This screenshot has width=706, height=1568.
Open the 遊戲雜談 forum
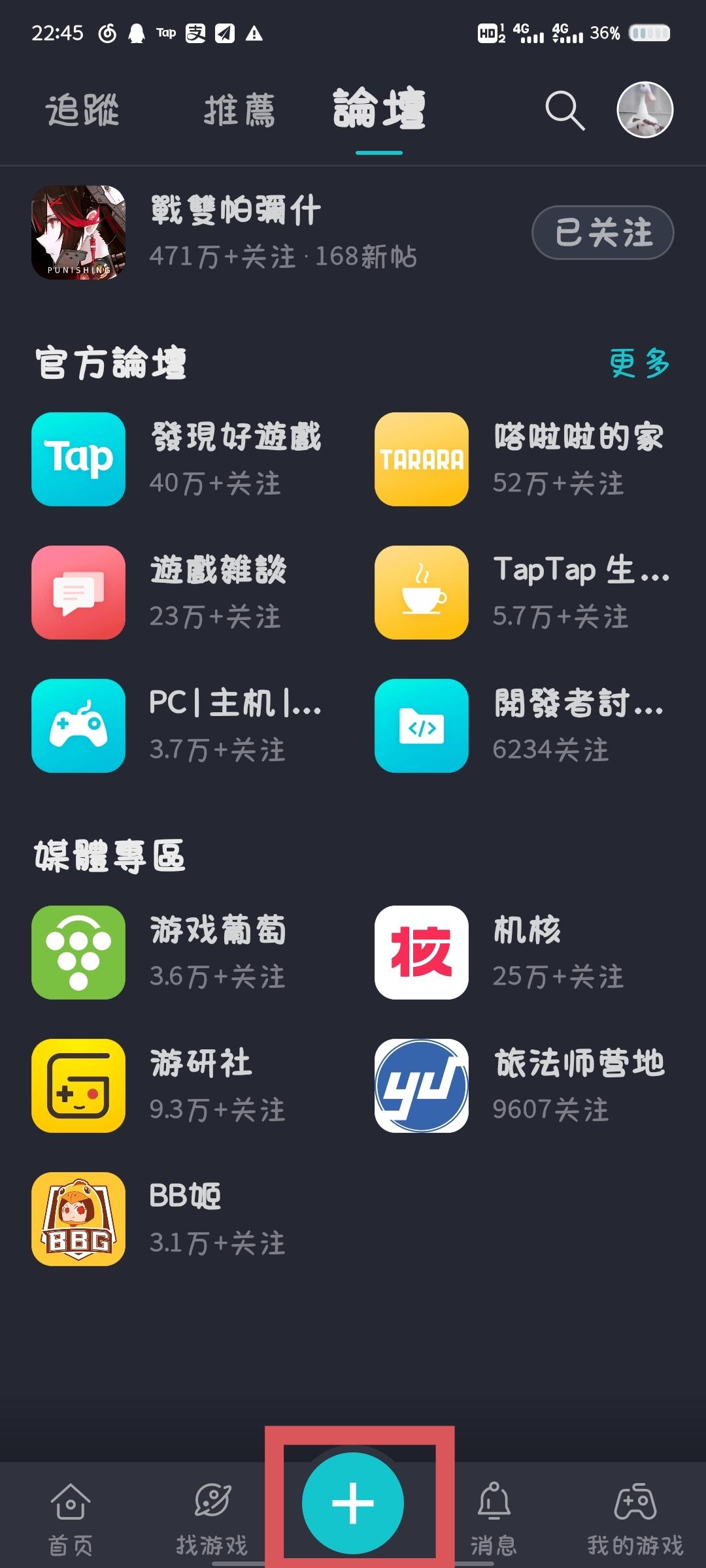[x=176, y=592]
